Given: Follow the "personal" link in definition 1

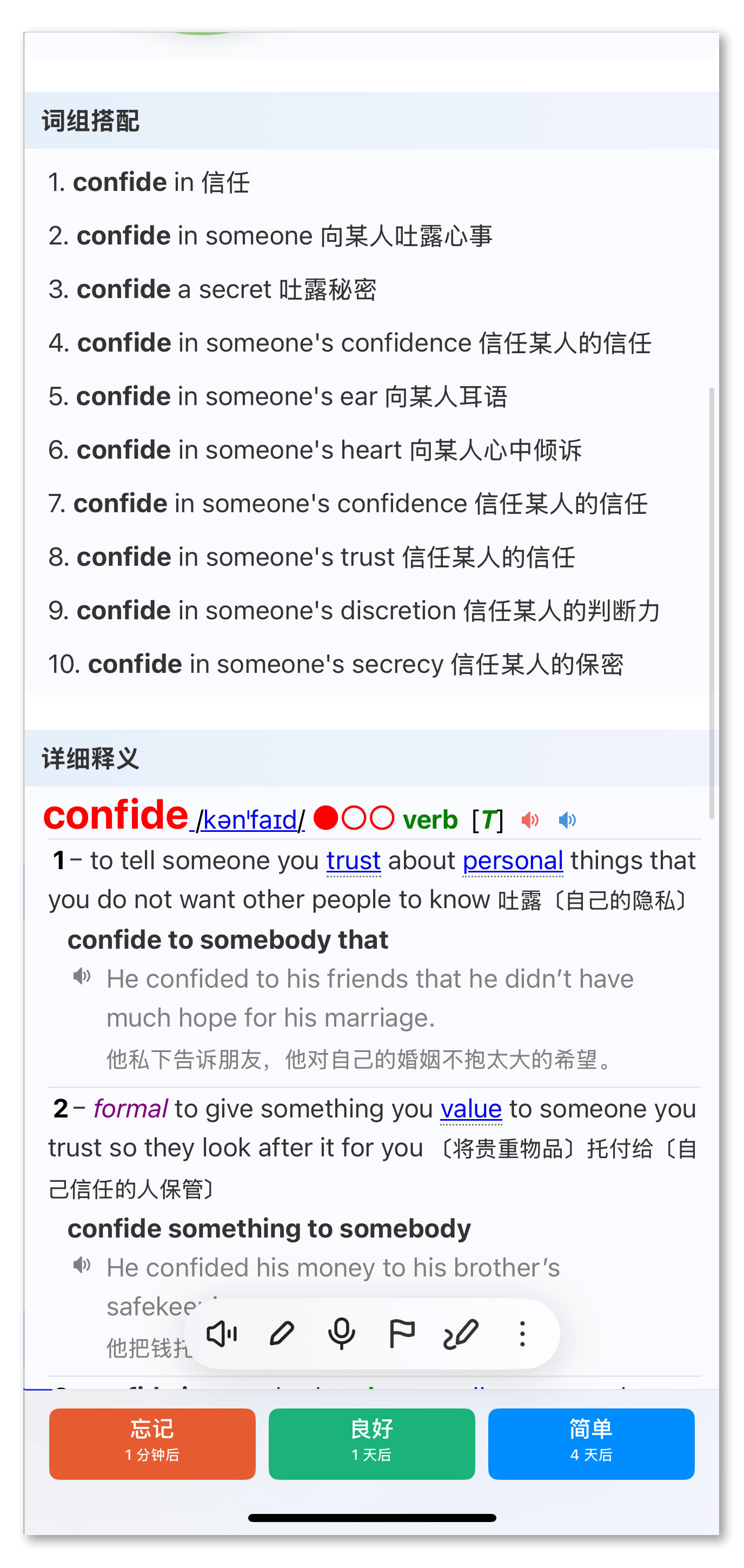Looking at the screenshot, I should 512,860.
